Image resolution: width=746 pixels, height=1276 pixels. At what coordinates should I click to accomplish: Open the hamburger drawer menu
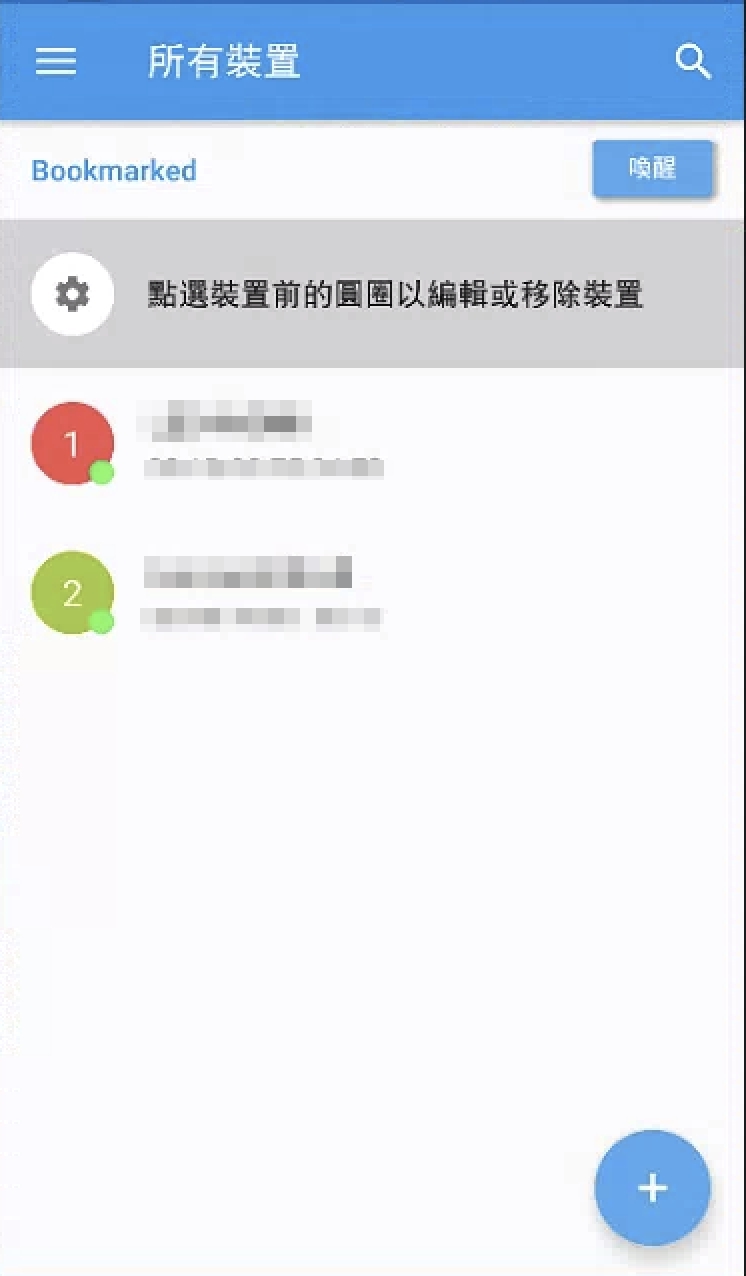56,61
